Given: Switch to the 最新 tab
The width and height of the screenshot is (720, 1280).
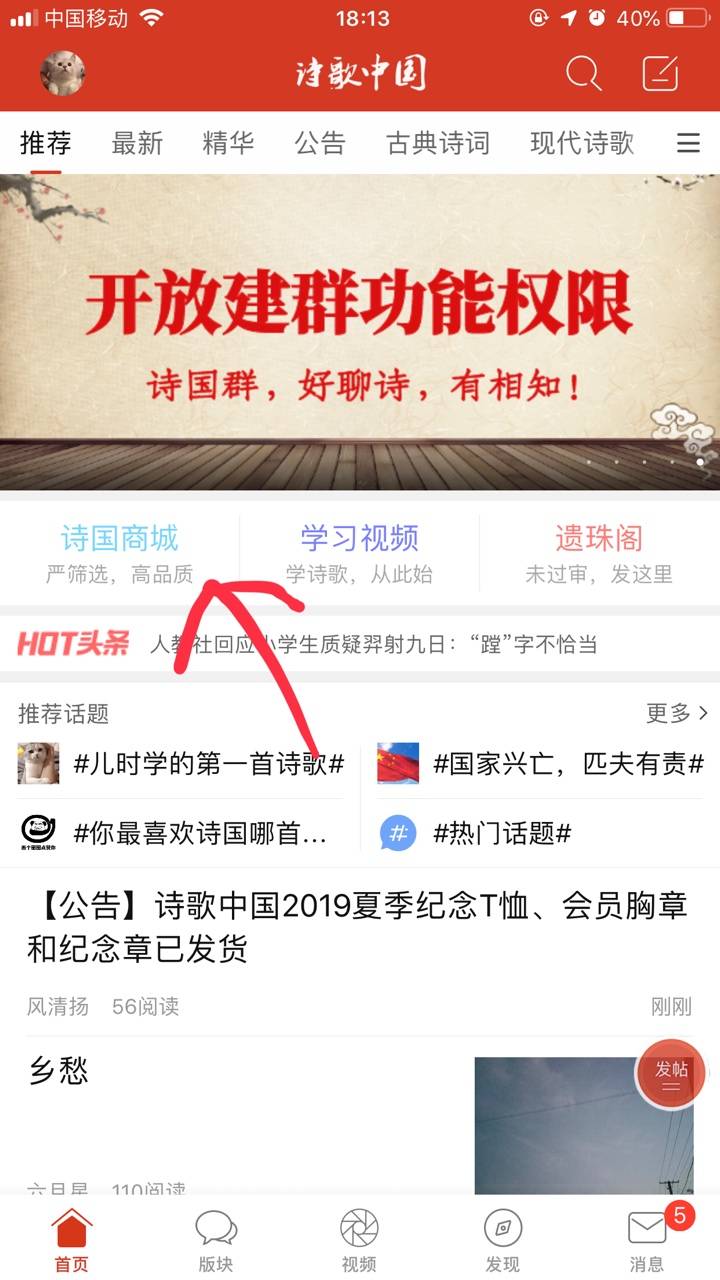Looking at the screenshot, I should coord(137,143).
